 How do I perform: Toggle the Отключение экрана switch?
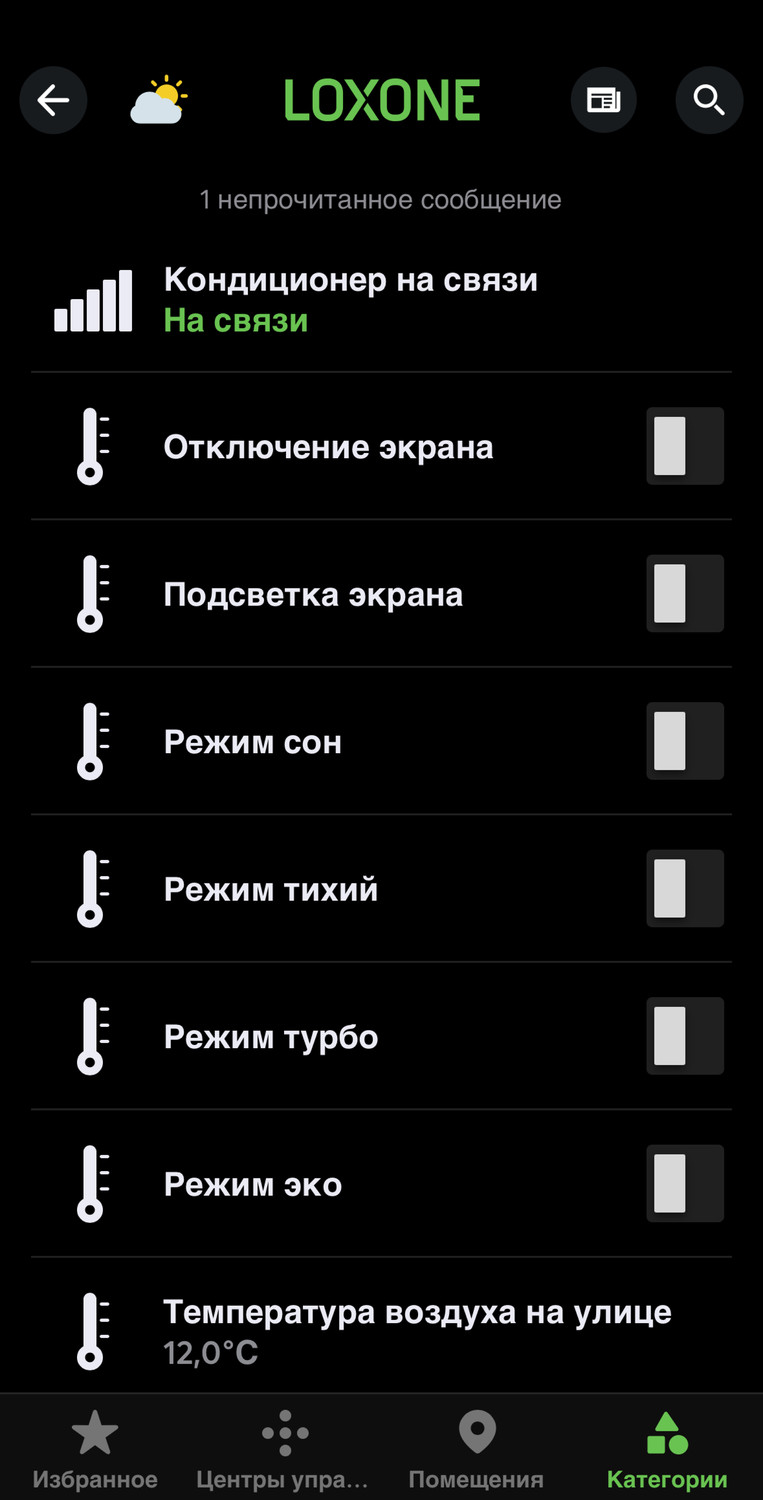(684, 446)
